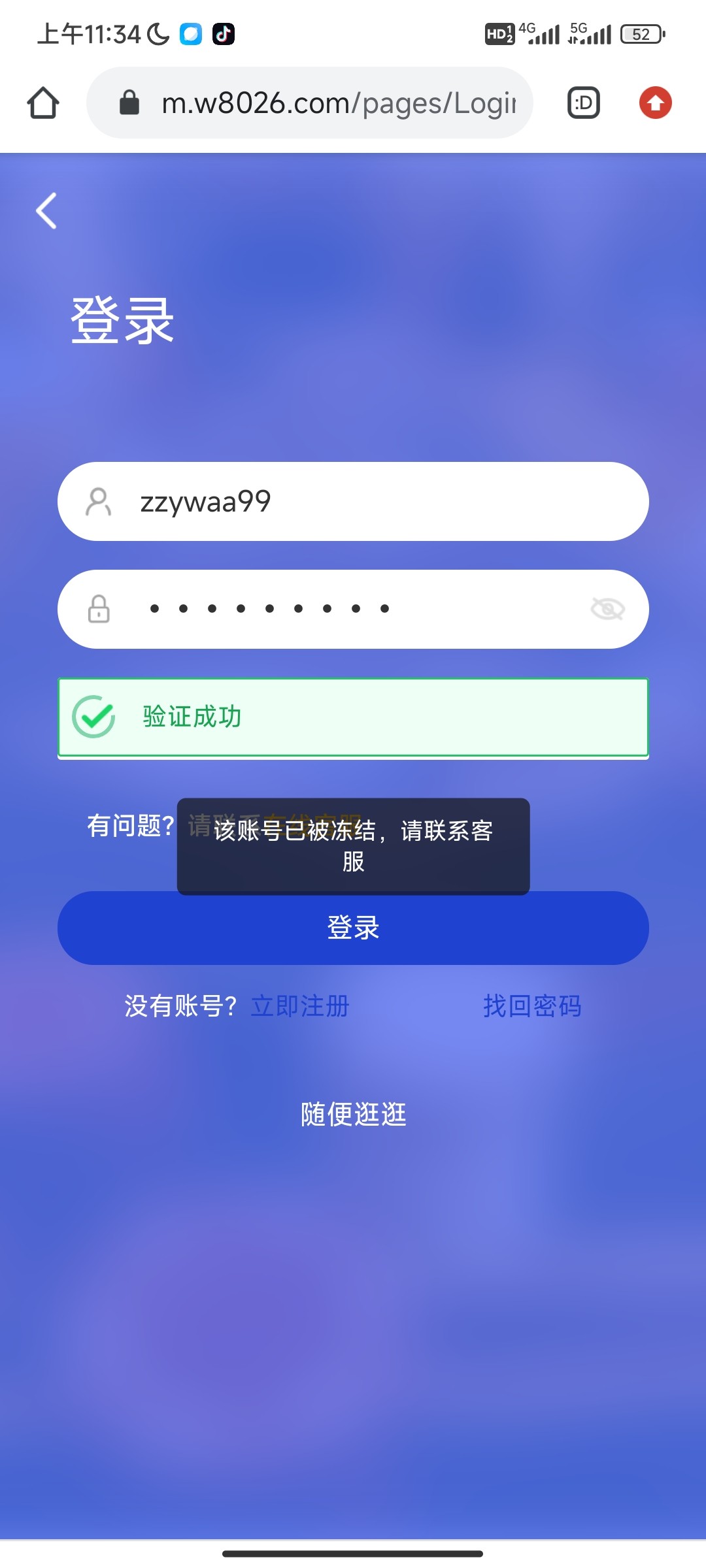706x1568 pixels.
Task: Open the browser tab switcher
Action: (583, 103)
